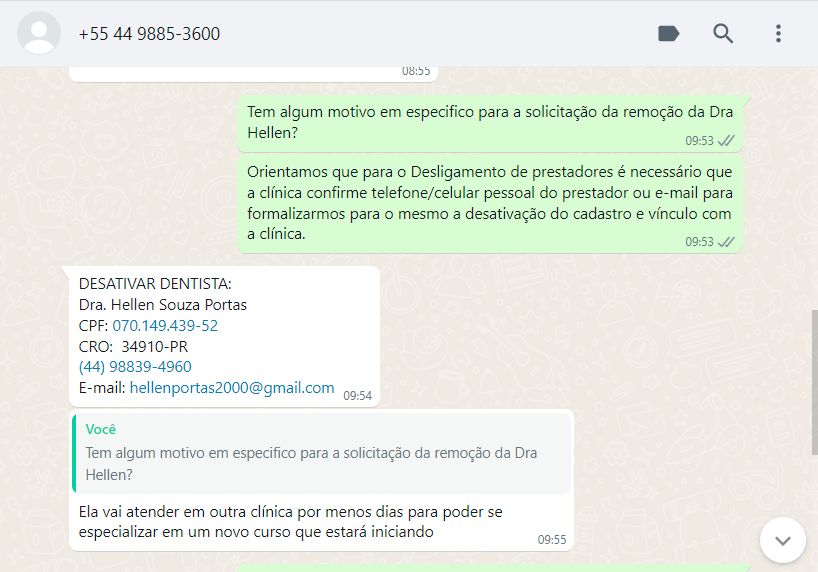
Task: Open the three-dot overflow menu
Action: click(778, 34)
